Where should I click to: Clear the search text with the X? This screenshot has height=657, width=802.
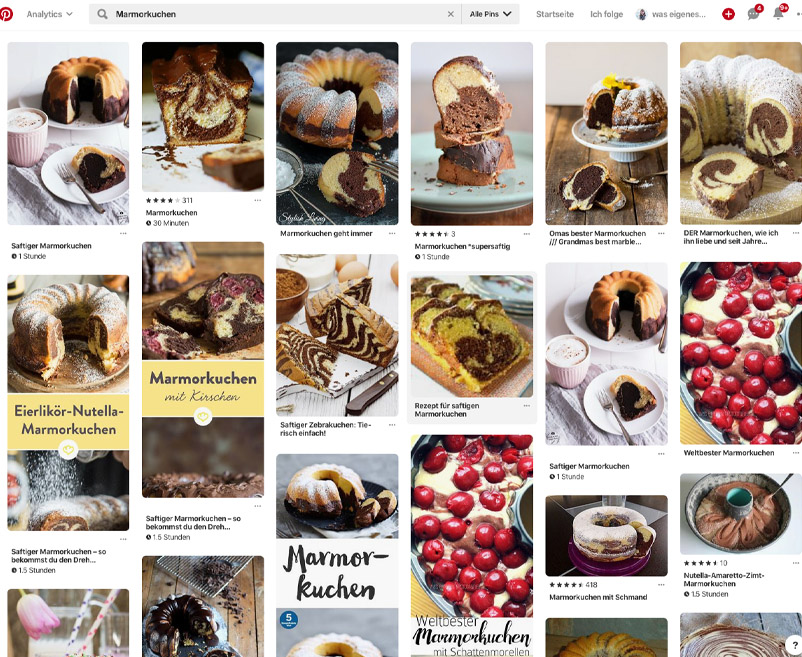[x=450, y=14]
